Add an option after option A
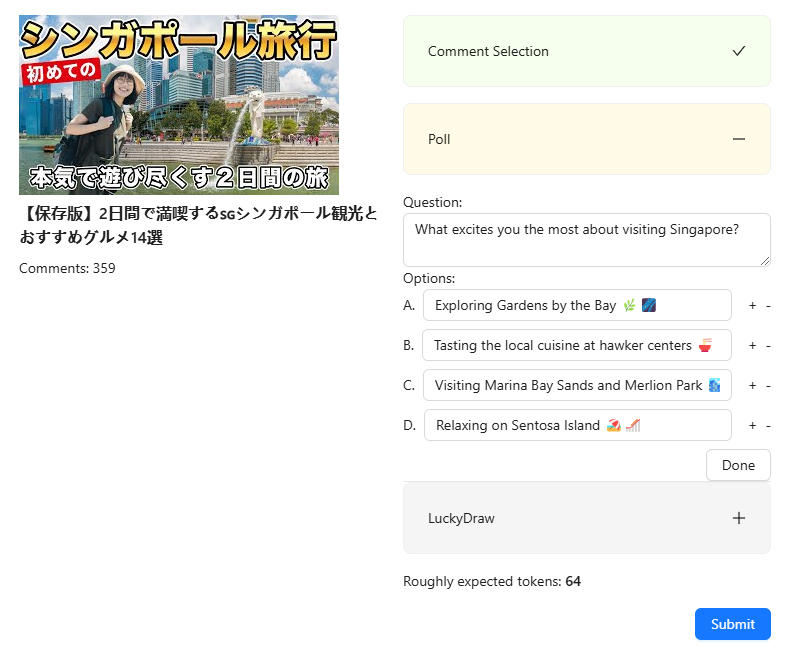The width and height of the screenshot is (787, 652). tap(752, 306)
